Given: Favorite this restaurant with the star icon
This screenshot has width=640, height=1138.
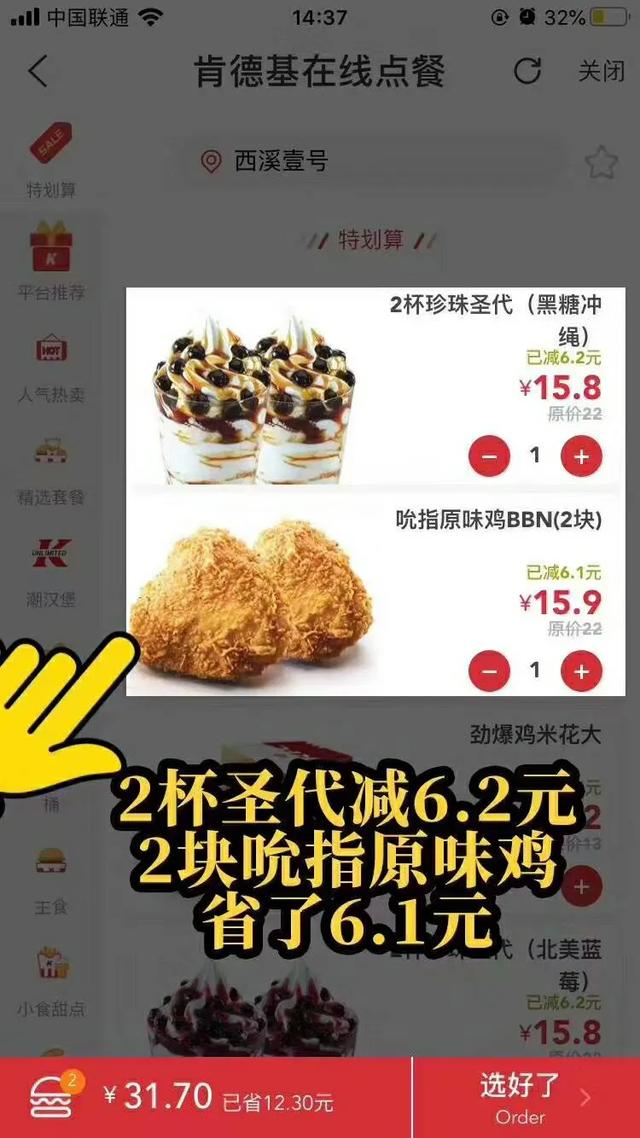Looking at the screenshot, I should 601,162.
